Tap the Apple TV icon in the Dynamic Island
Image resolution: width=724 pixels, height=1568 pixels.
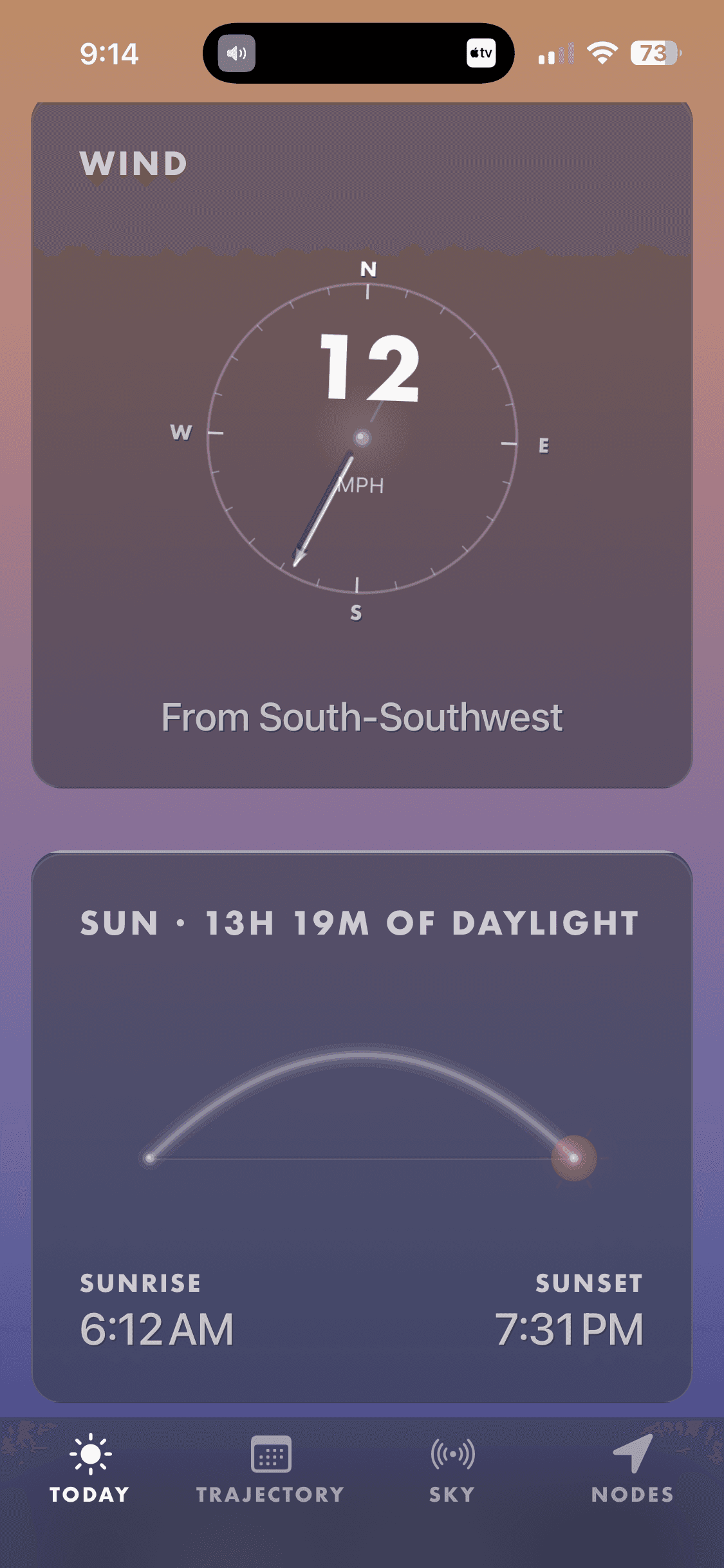click(481, 54)
